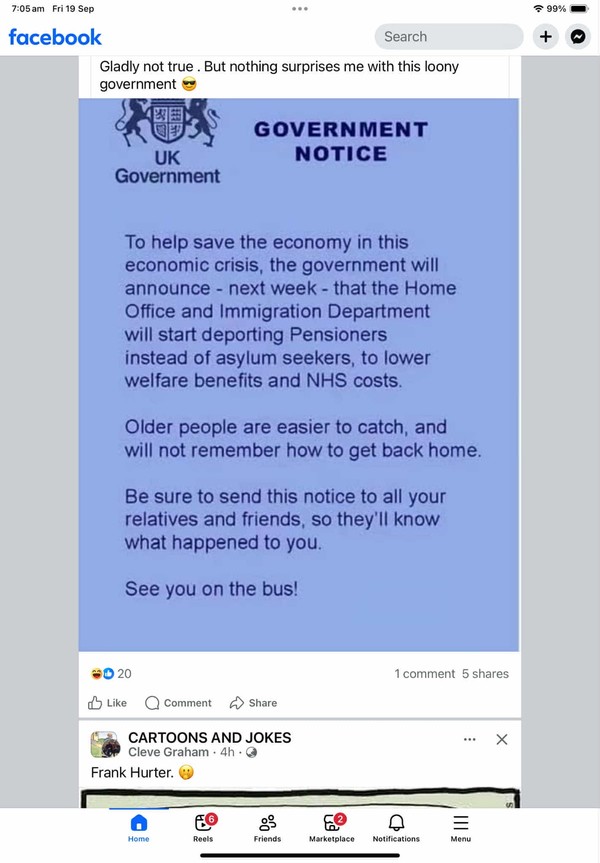The image size is (600, 863).
Task: Open the CARTOONS AND JOKES group
Action: 210,738
